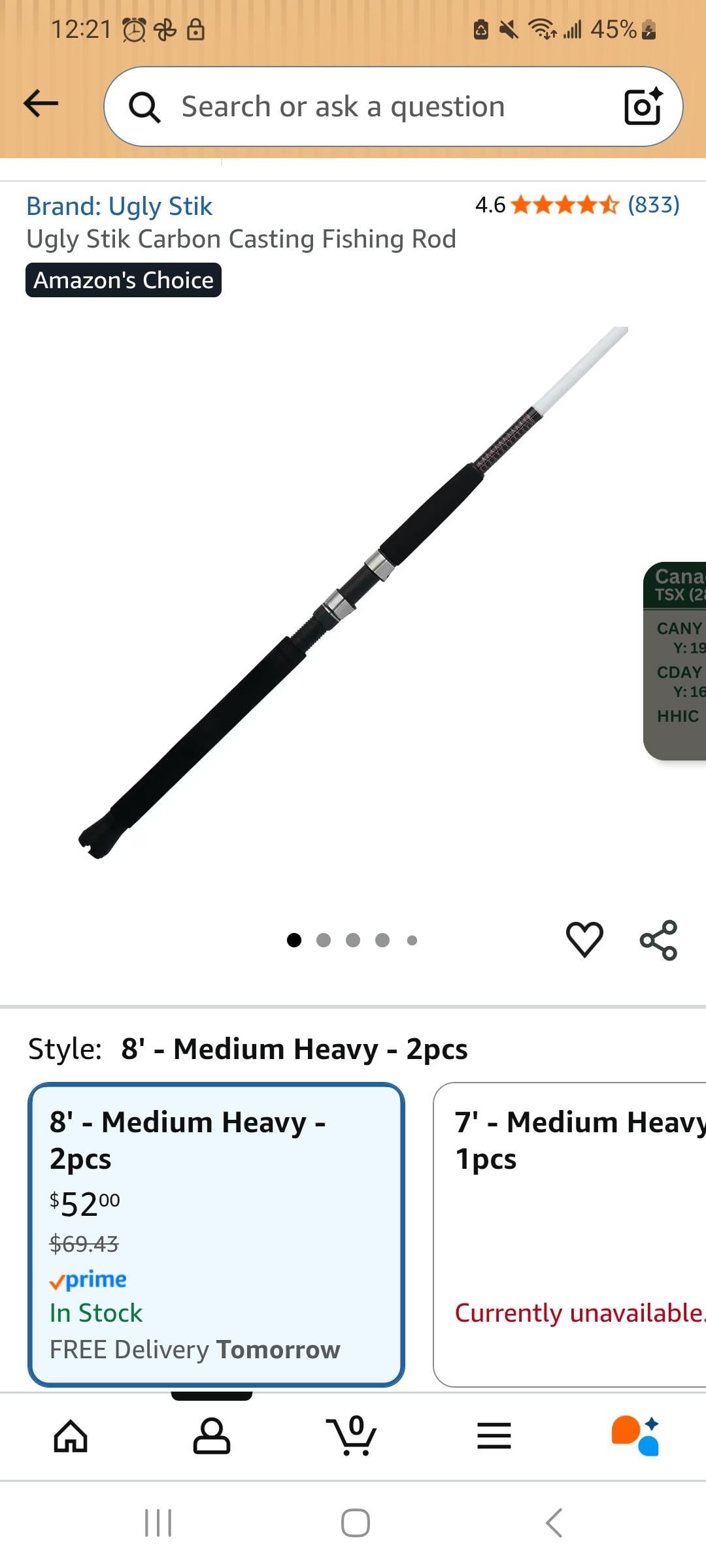Open the account profile tab
The height and width of the screenshot is (1568, 706).
tap(212, 1437)
